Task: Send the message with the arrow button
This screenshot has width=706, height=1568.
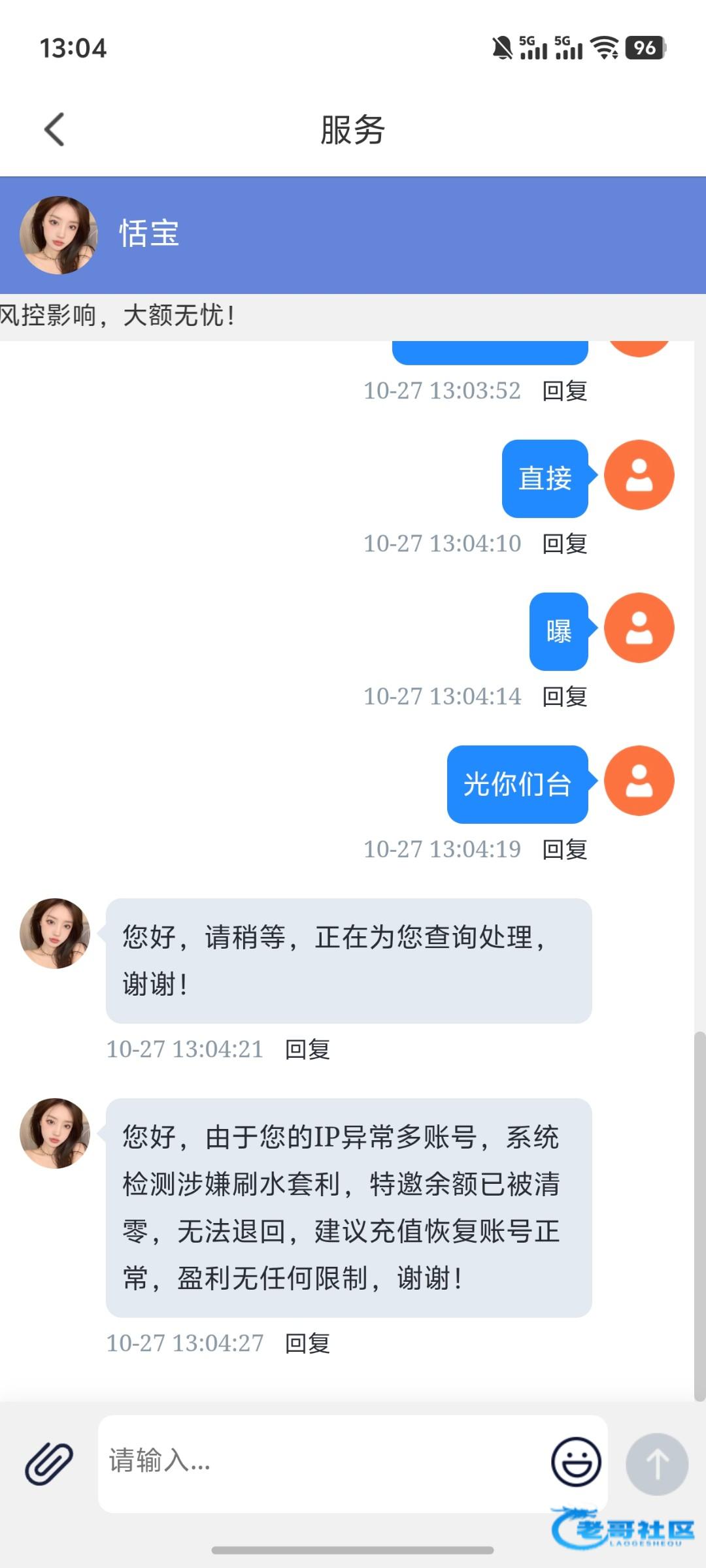Action: point(656,1463)
